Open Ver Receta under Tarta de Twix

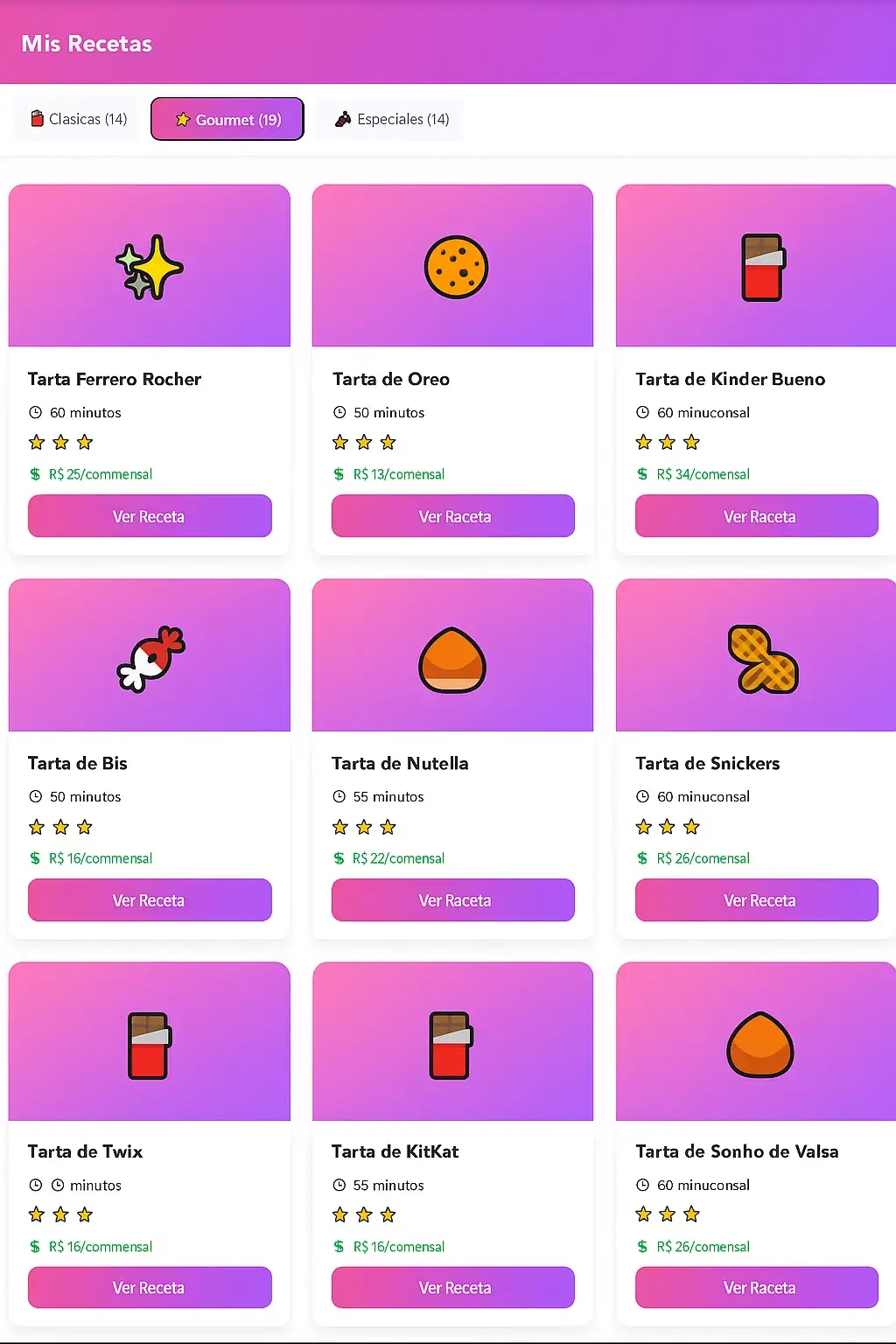point(150,1288)
